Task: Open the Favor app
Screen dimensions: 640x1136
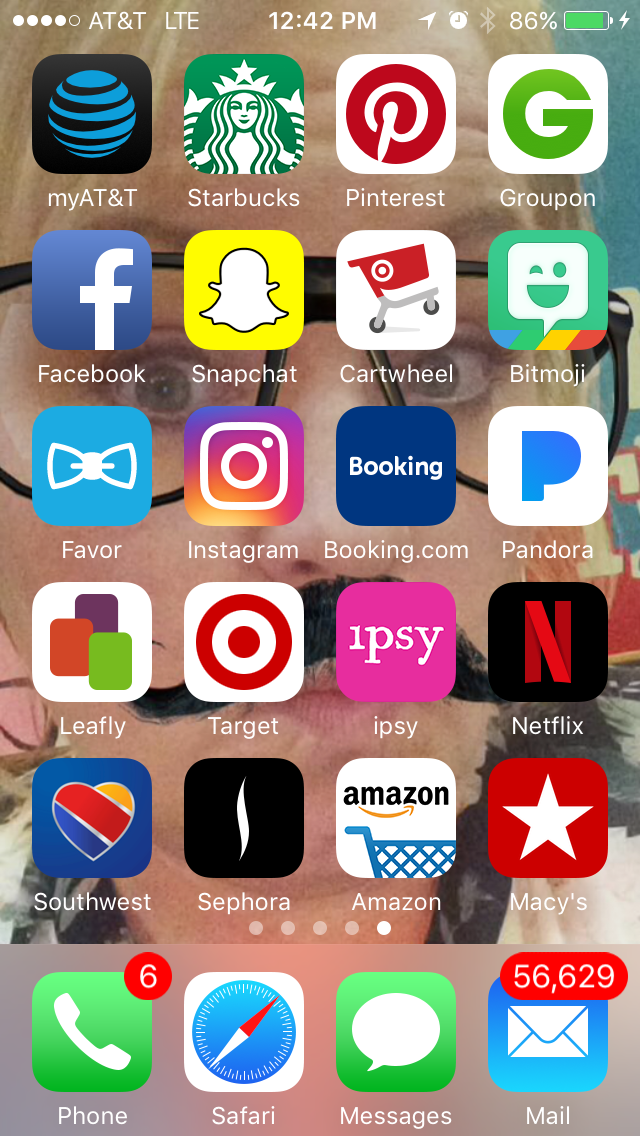Action: tap(92, 466)
